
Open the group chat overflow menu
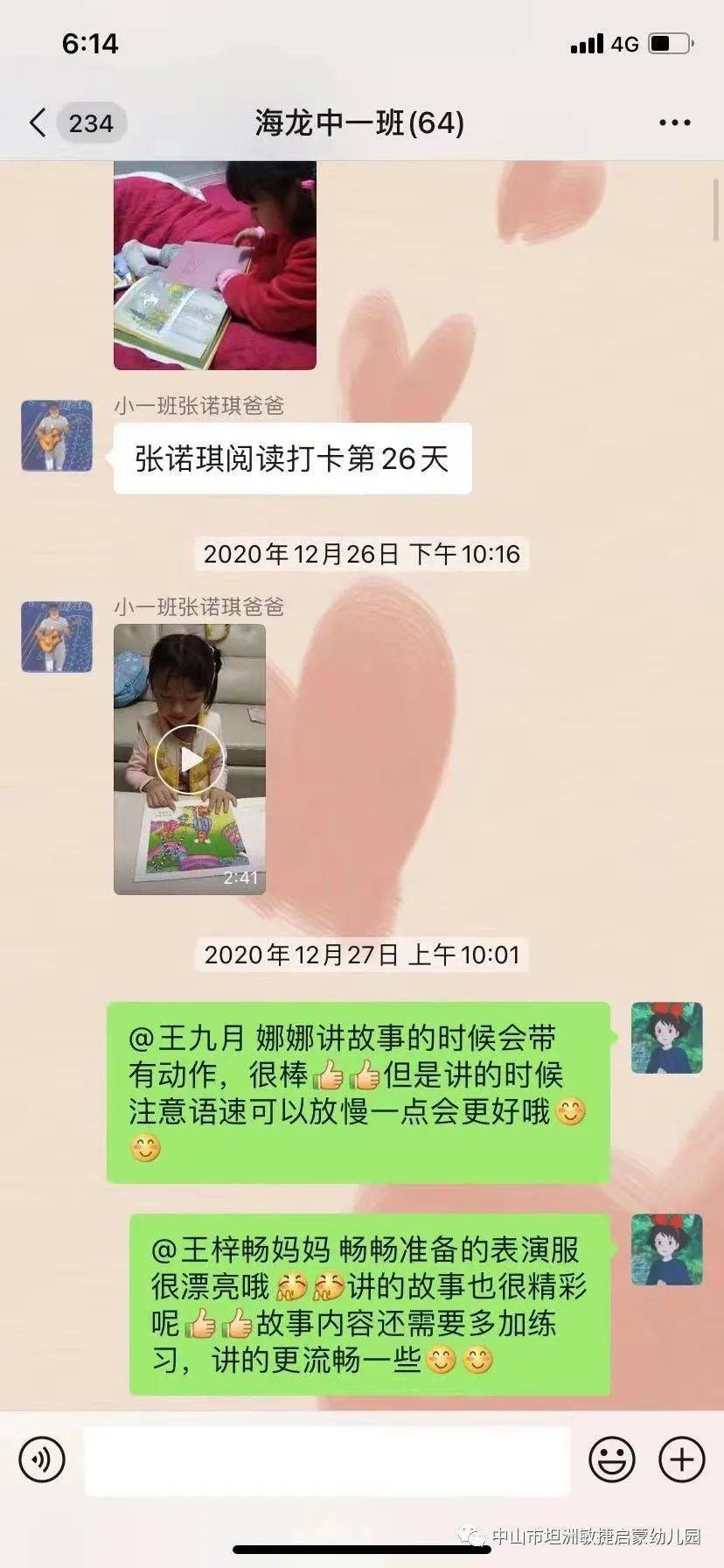pos(674,123)
